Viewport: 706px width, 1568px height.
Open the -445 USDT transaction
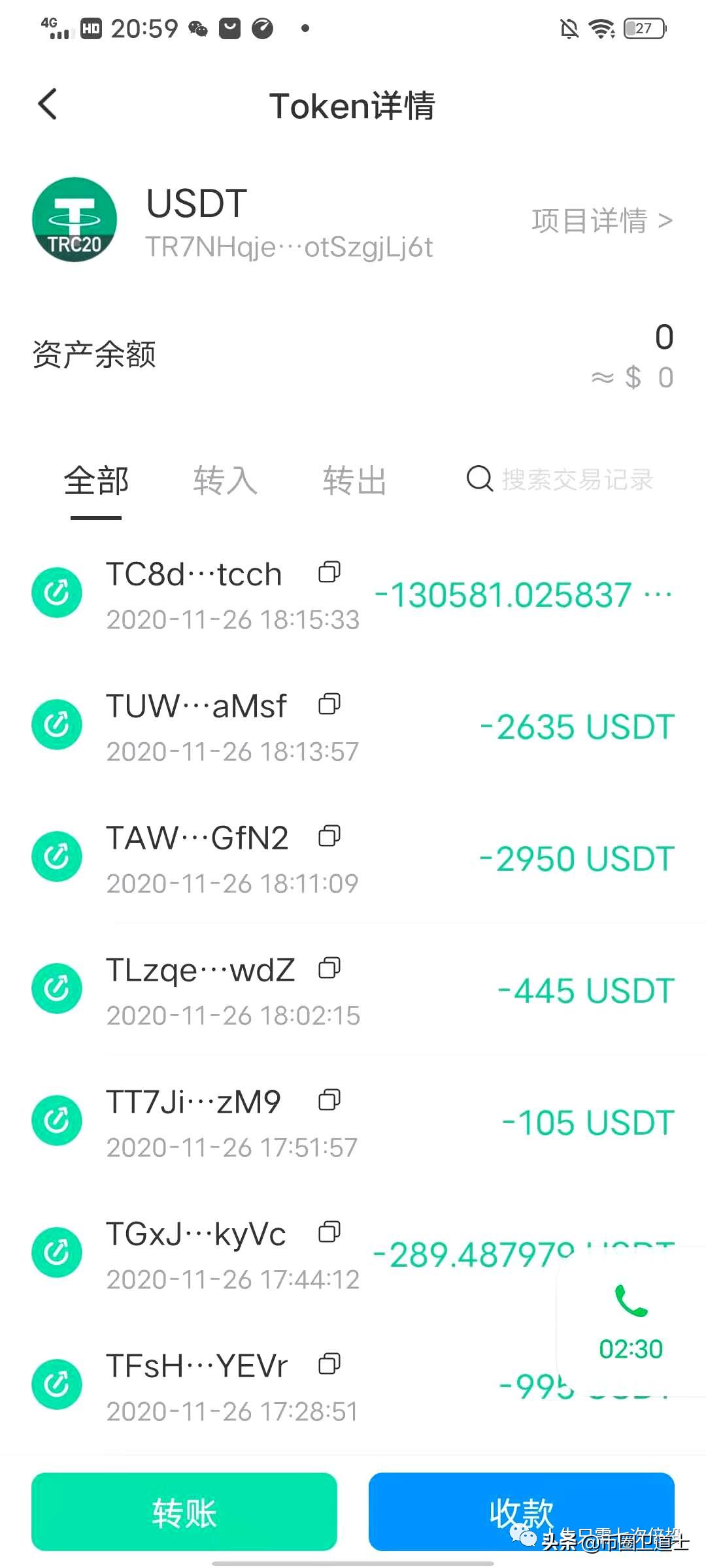353,990
